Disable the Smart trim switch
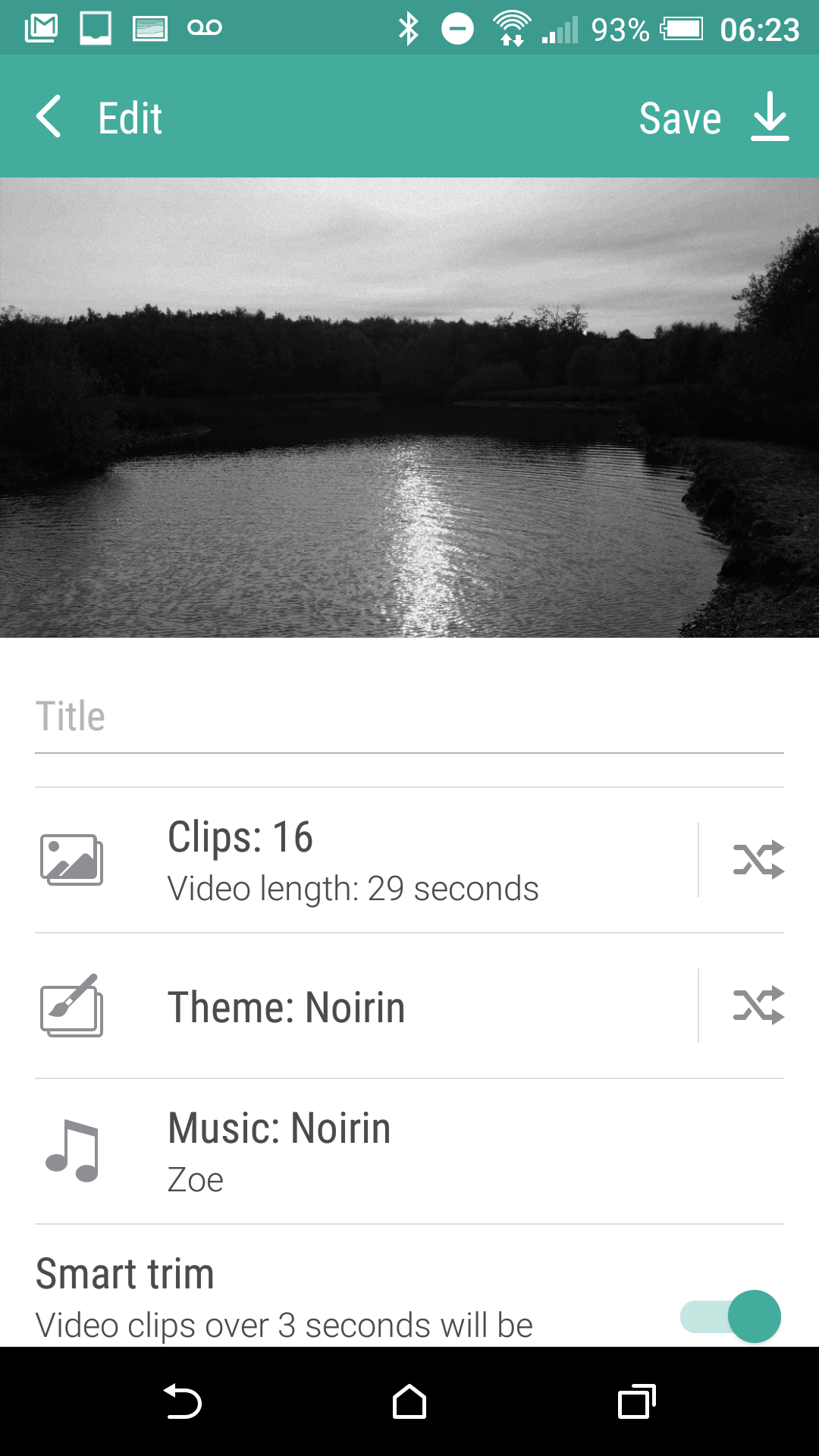Viewport: 819px width, 1456px height. tap(731, 1316)
